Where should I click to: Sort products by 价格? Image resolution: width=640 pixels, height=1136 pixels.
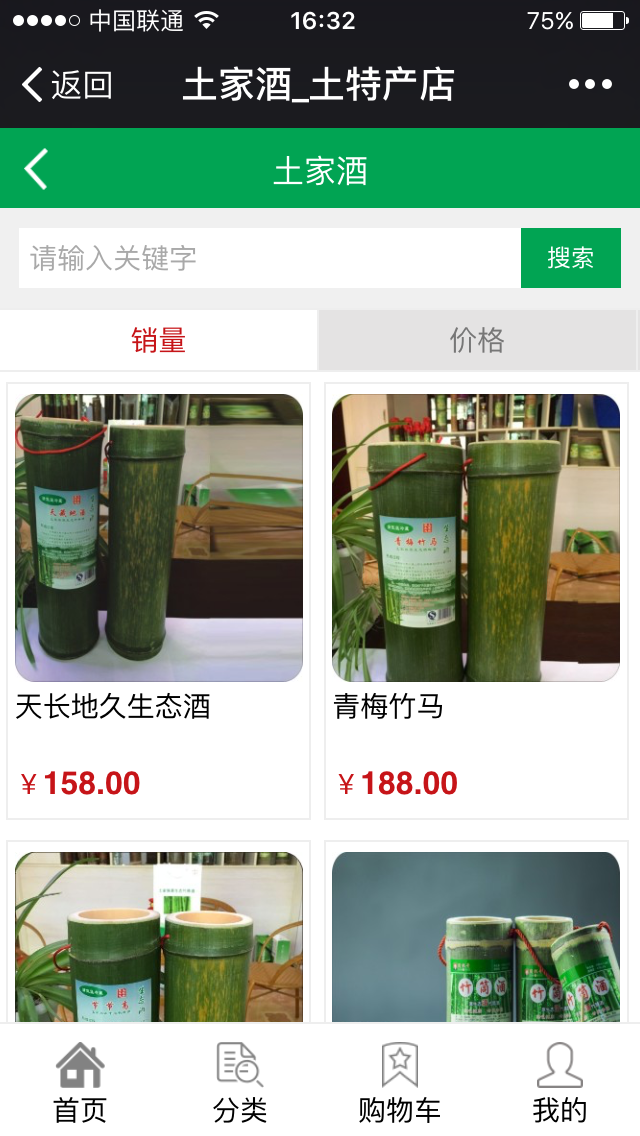(x=477, y=341)
